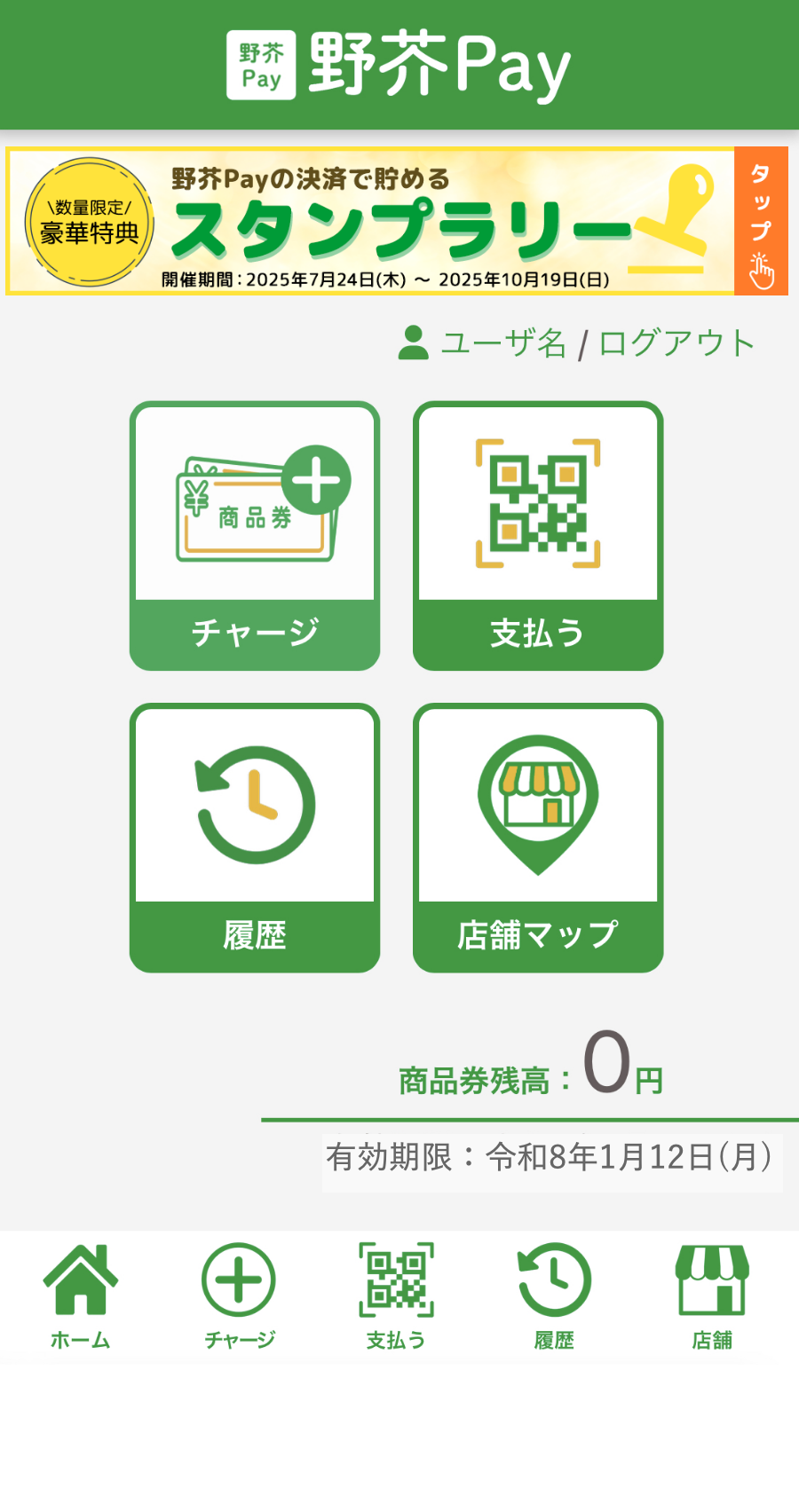Open the 店舗 tab in bottom navigation
Image resolution: width=799 pixels, height=1512 pixels.
coord(712,1296)
